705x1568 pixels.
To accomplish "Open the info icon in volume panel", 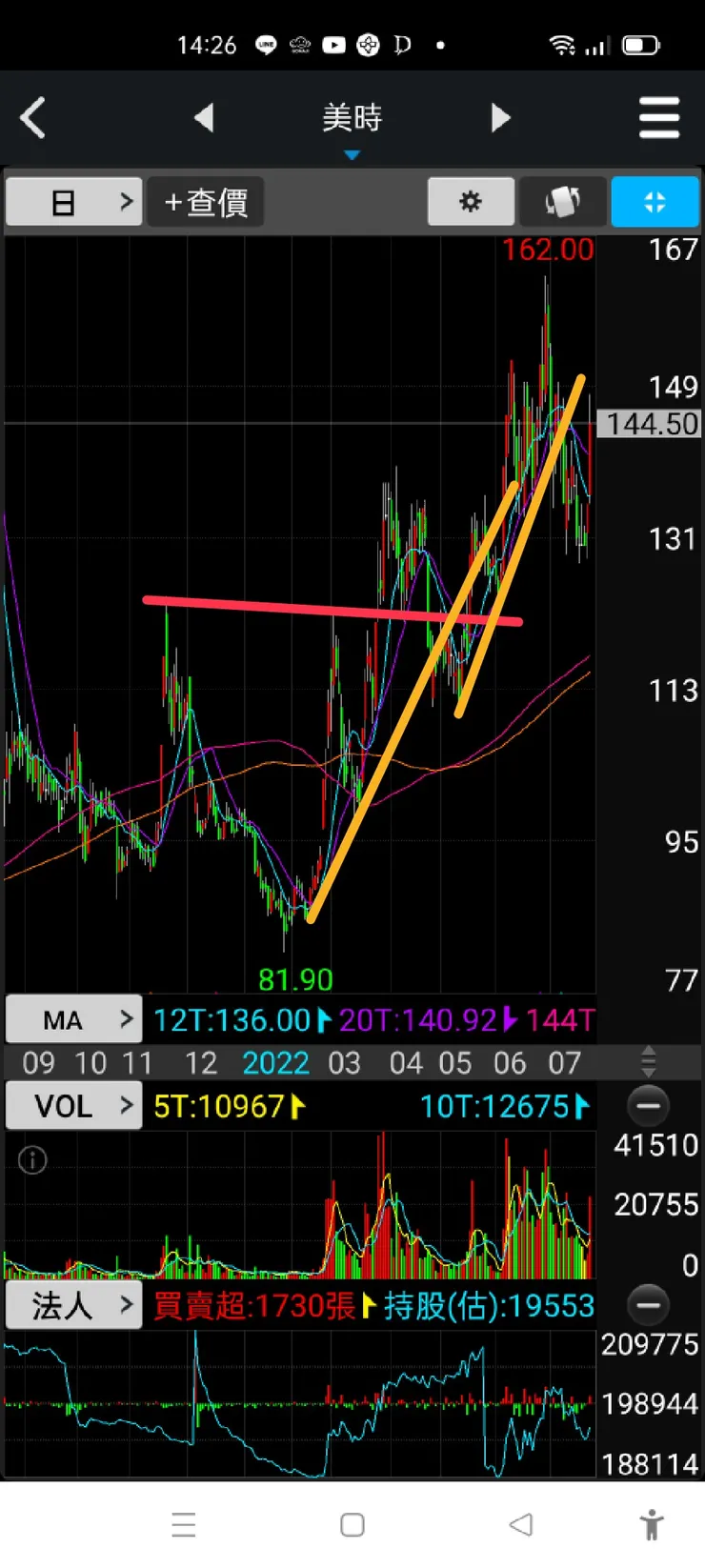I will click(32, 1159).
